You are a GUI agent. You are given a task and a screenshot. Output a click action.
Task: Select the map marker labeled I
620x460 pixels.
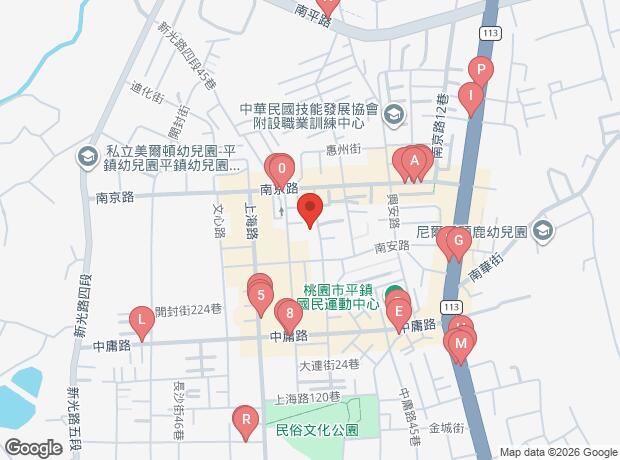pos(470,97)
